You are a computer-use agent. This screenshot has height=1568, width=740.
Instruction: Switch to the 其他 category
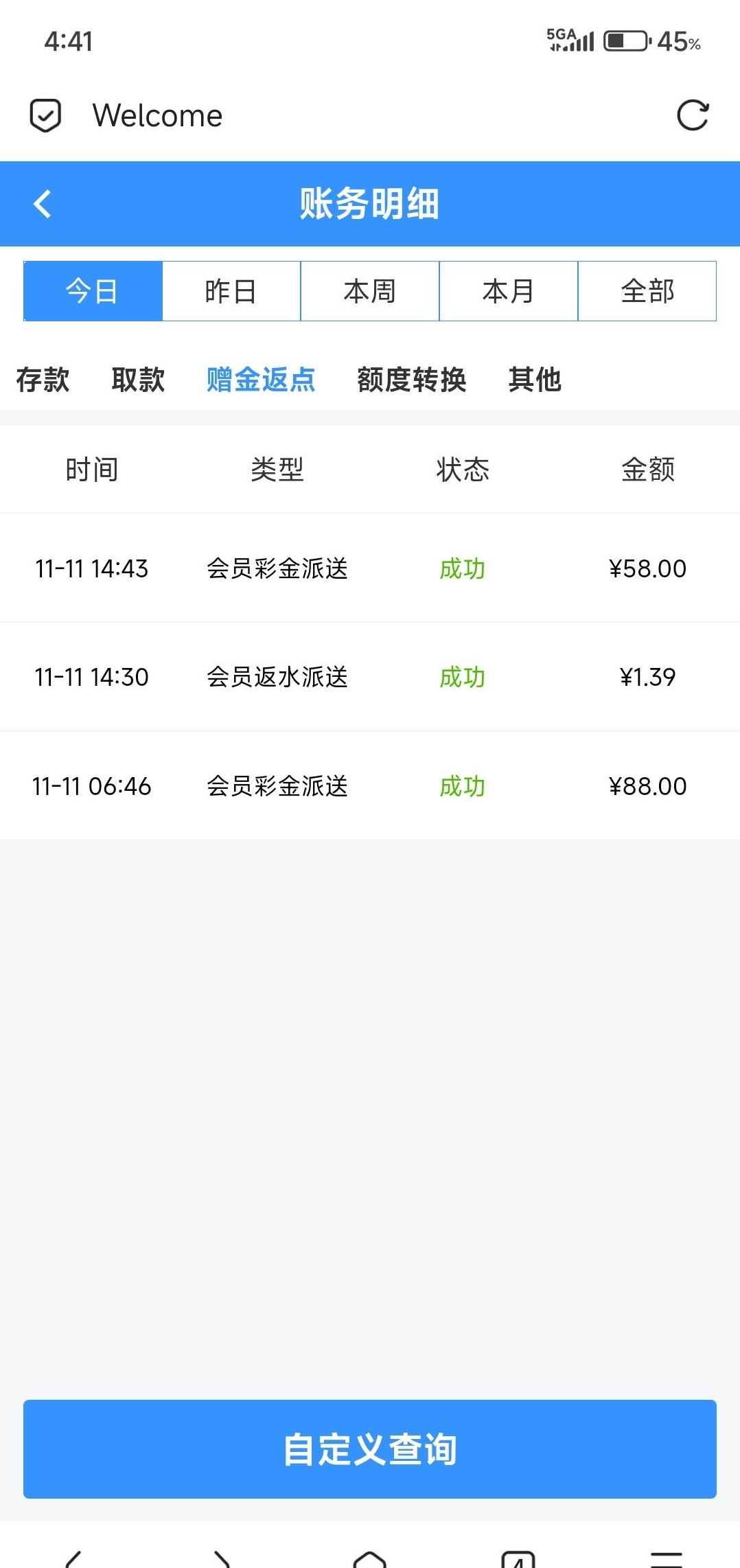(535, 380)
